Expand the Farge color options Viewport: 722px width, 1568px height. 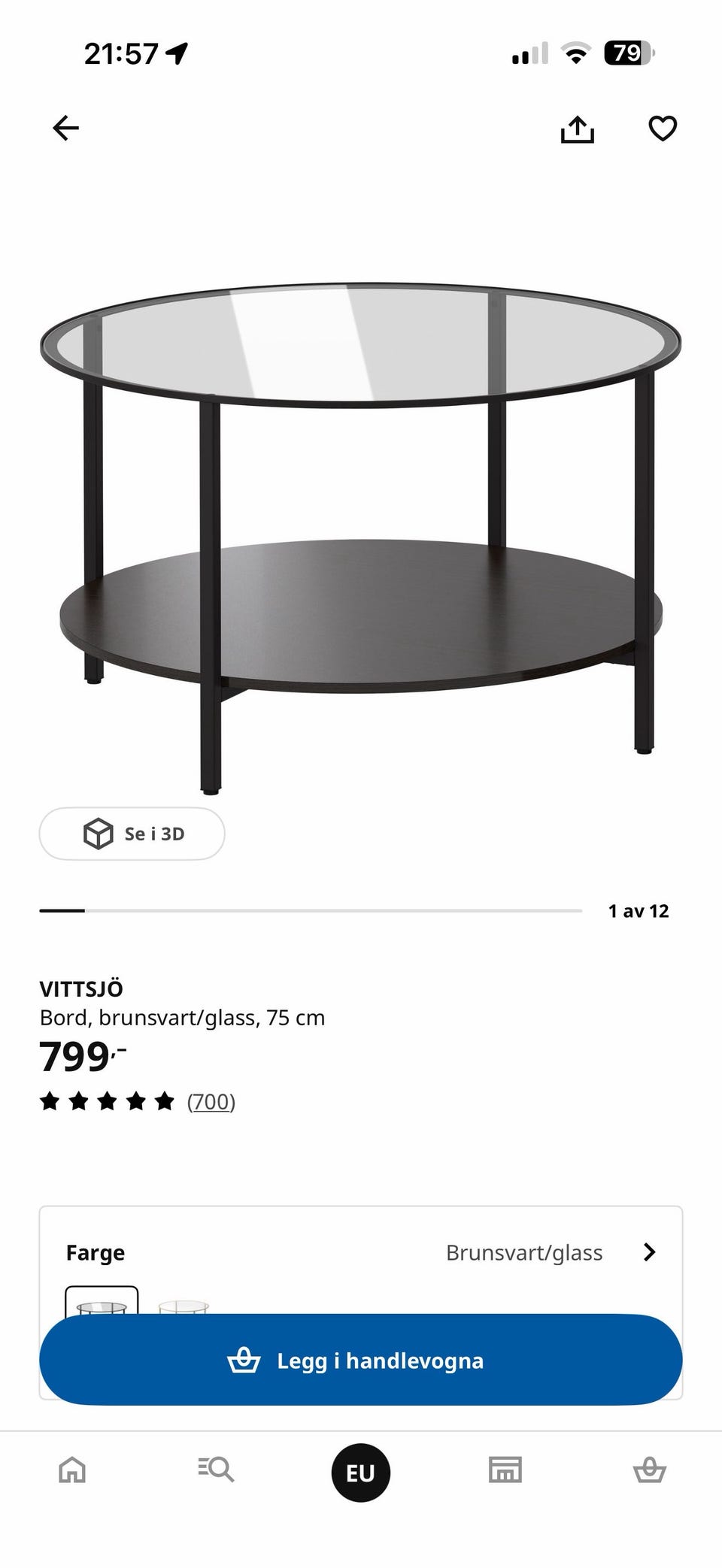[x=361, y=1252]
